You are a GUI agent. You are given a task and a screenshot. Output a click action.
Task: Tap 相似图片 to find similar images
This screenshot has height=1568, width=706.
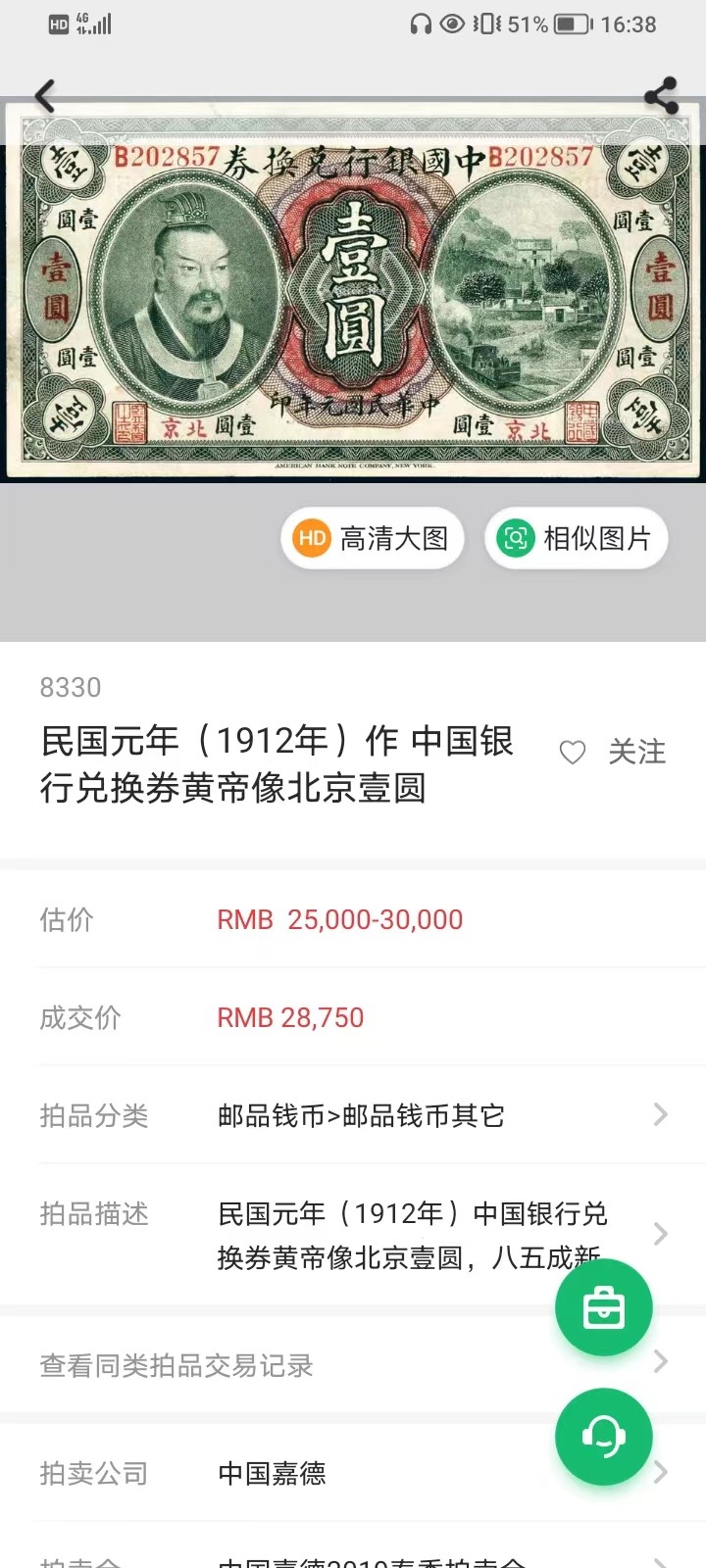(577, 538)
